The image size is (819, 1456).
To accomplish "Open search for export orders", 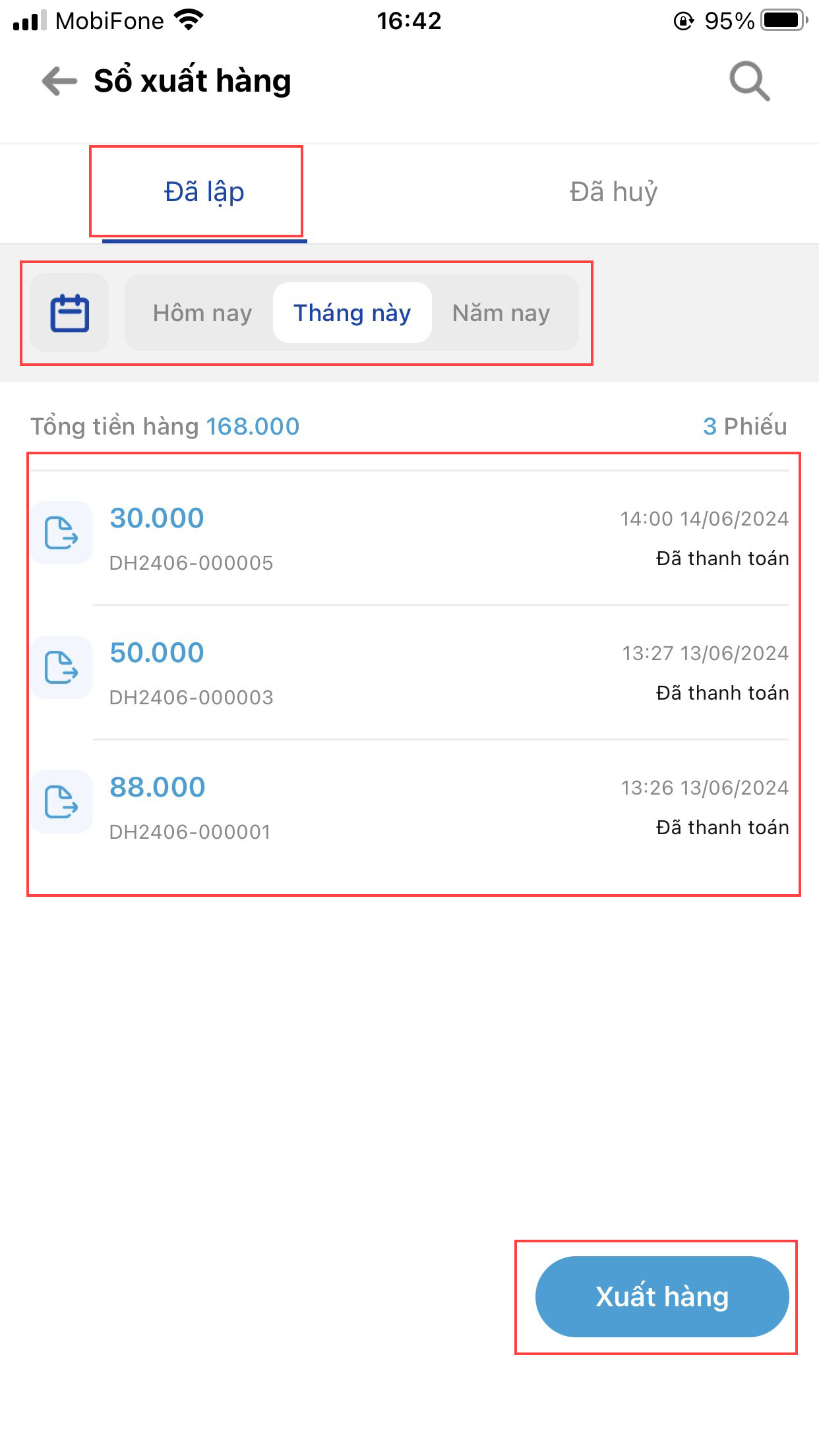I will pyautogui.click(x=749, y=82).
